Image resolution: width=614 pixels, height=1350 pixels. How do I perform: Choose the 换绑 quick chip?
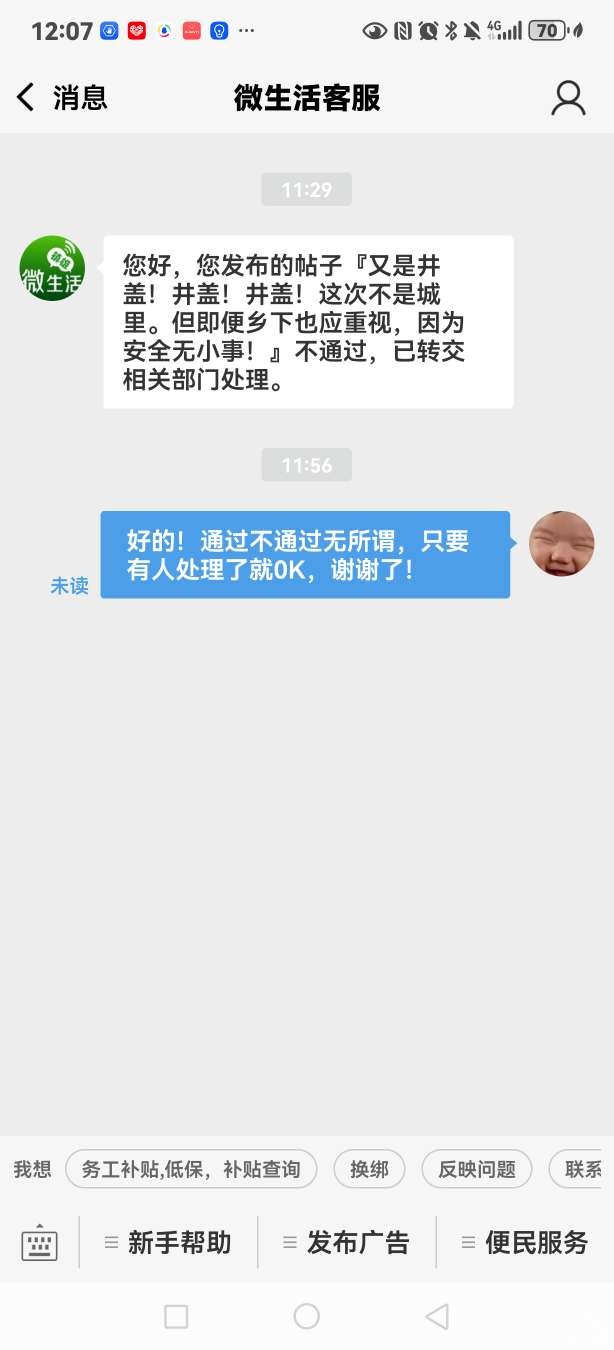pyautogui.click(x=369, y=1169)
